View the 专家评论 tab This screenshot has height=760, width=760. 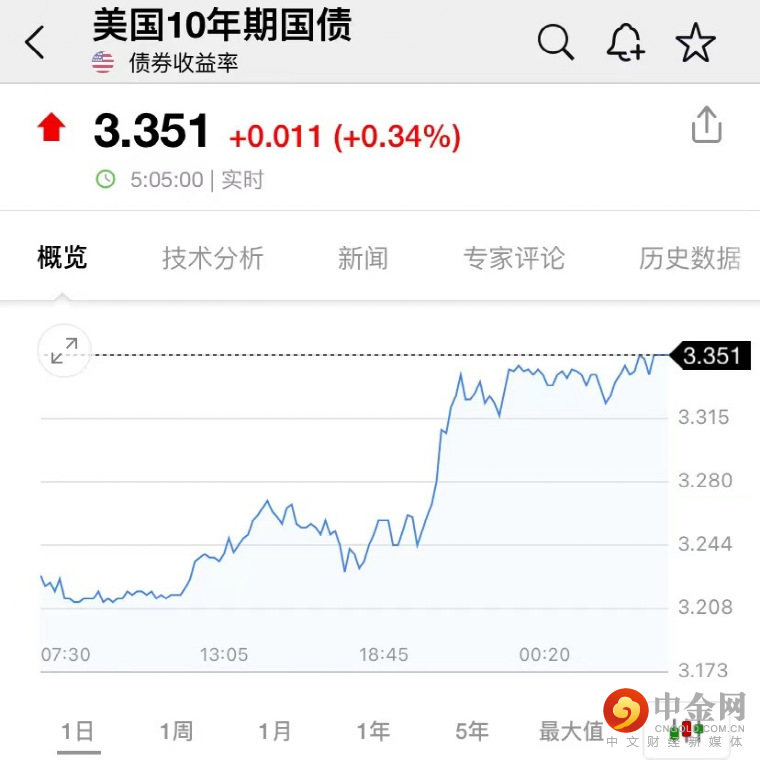click(x=514, y=258)
